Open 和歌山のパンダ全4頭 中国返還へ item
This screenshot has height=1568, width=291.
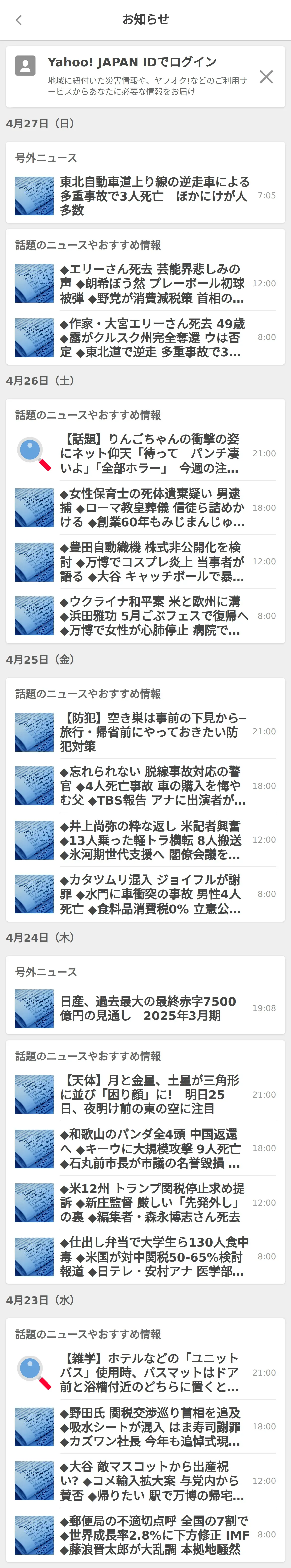pyautogui.click(x=152, y=1149)
